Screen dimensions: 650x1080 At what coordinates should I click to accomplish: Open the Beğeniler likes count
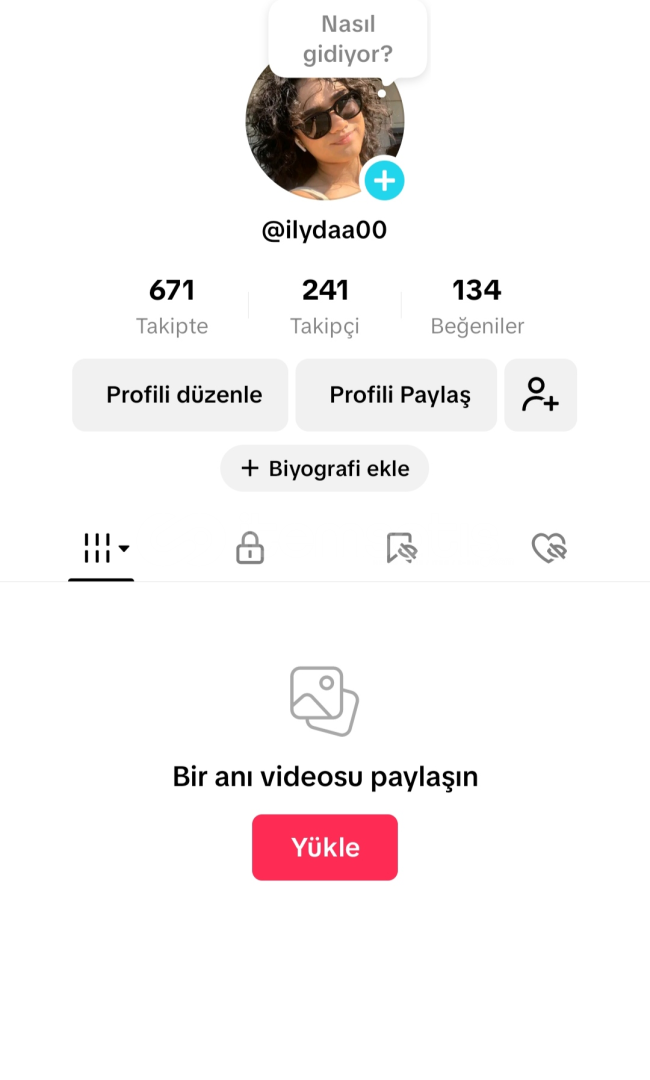pos(477,307)
